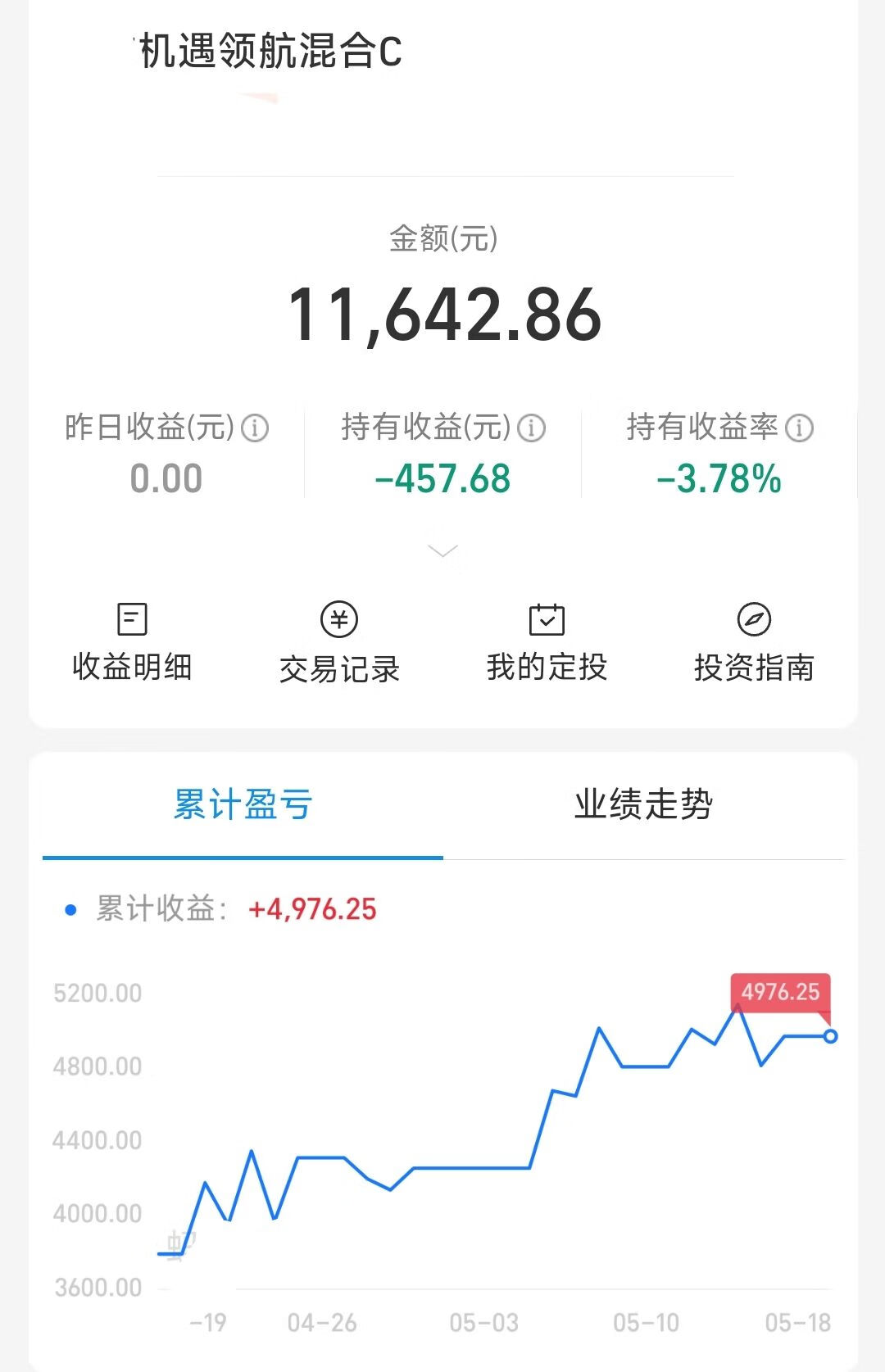Toggle the holding return rate -3.78% display
Viewport: 885px width, 1372px height.
click(719, 482)
